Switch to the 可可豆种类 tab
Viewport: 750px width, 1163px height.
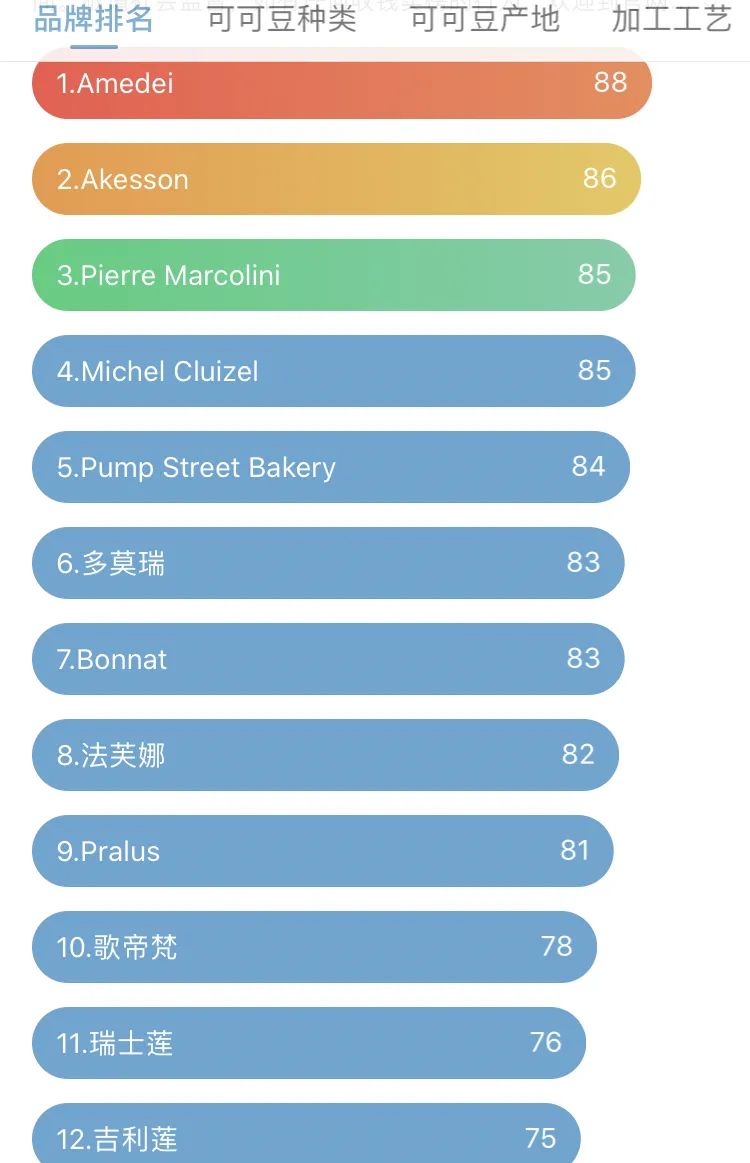pyautogui.click(x=282, y=20)
